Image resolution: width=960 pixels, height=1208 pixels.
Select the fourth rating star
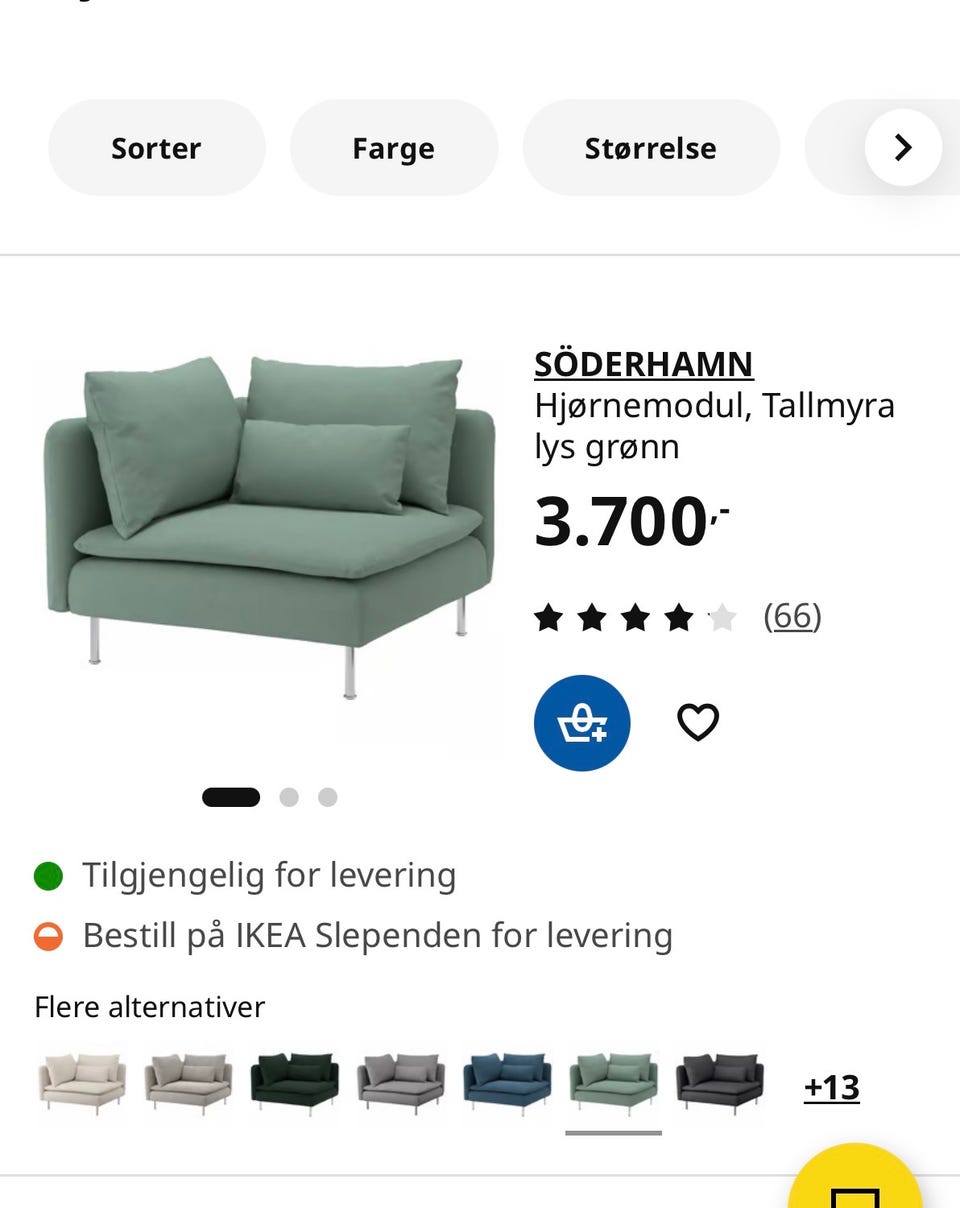(x=678, y=617)
